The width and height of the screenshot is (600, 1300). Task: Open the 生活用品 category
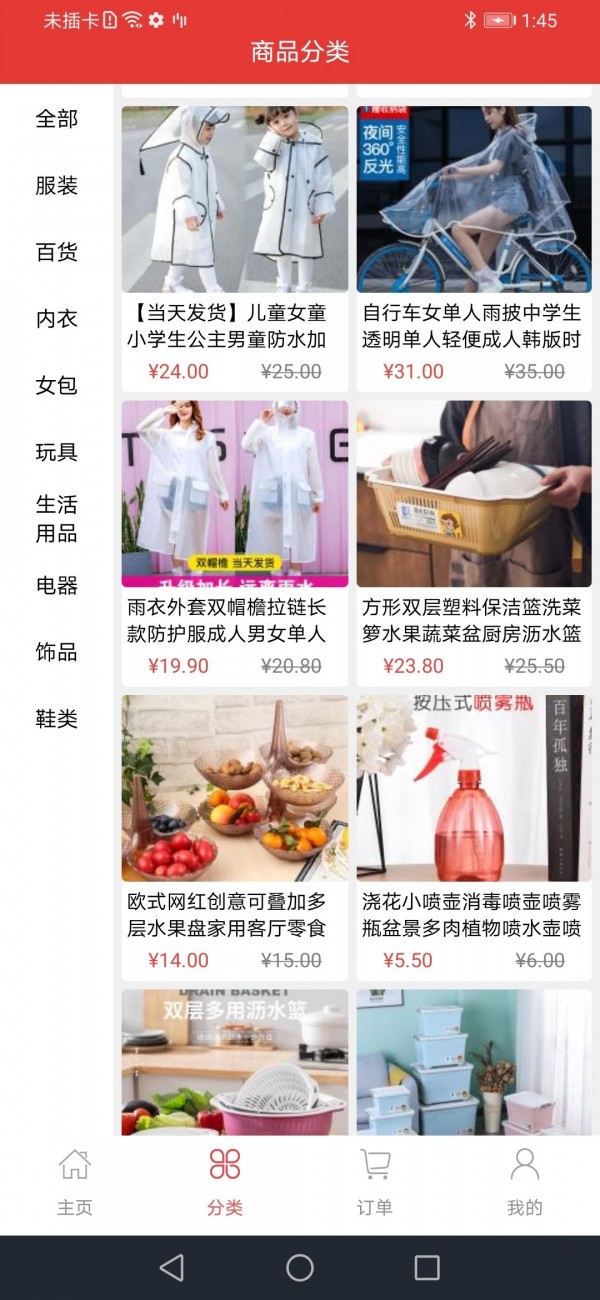click(56, 518)
